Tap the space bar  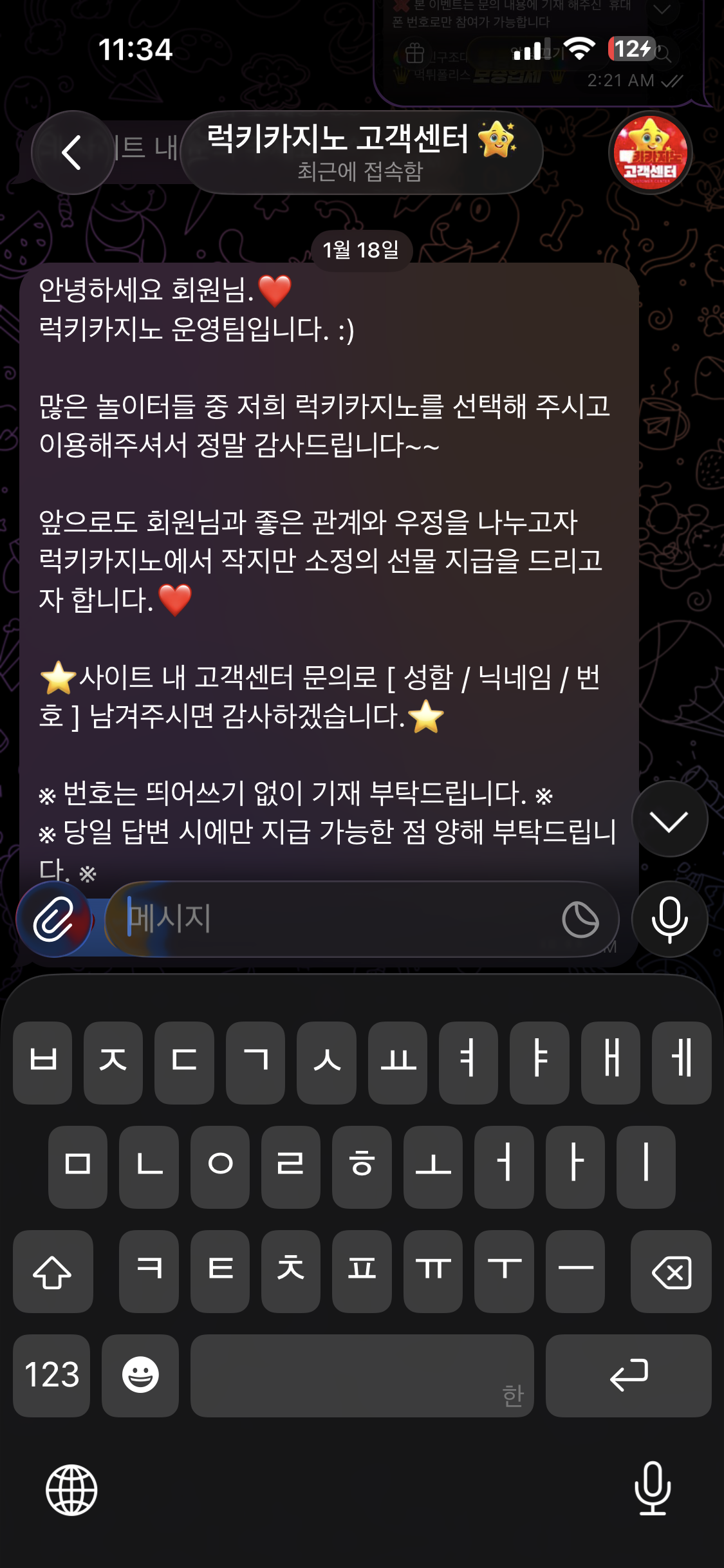pyautogui.click(x=362, y=1376)
